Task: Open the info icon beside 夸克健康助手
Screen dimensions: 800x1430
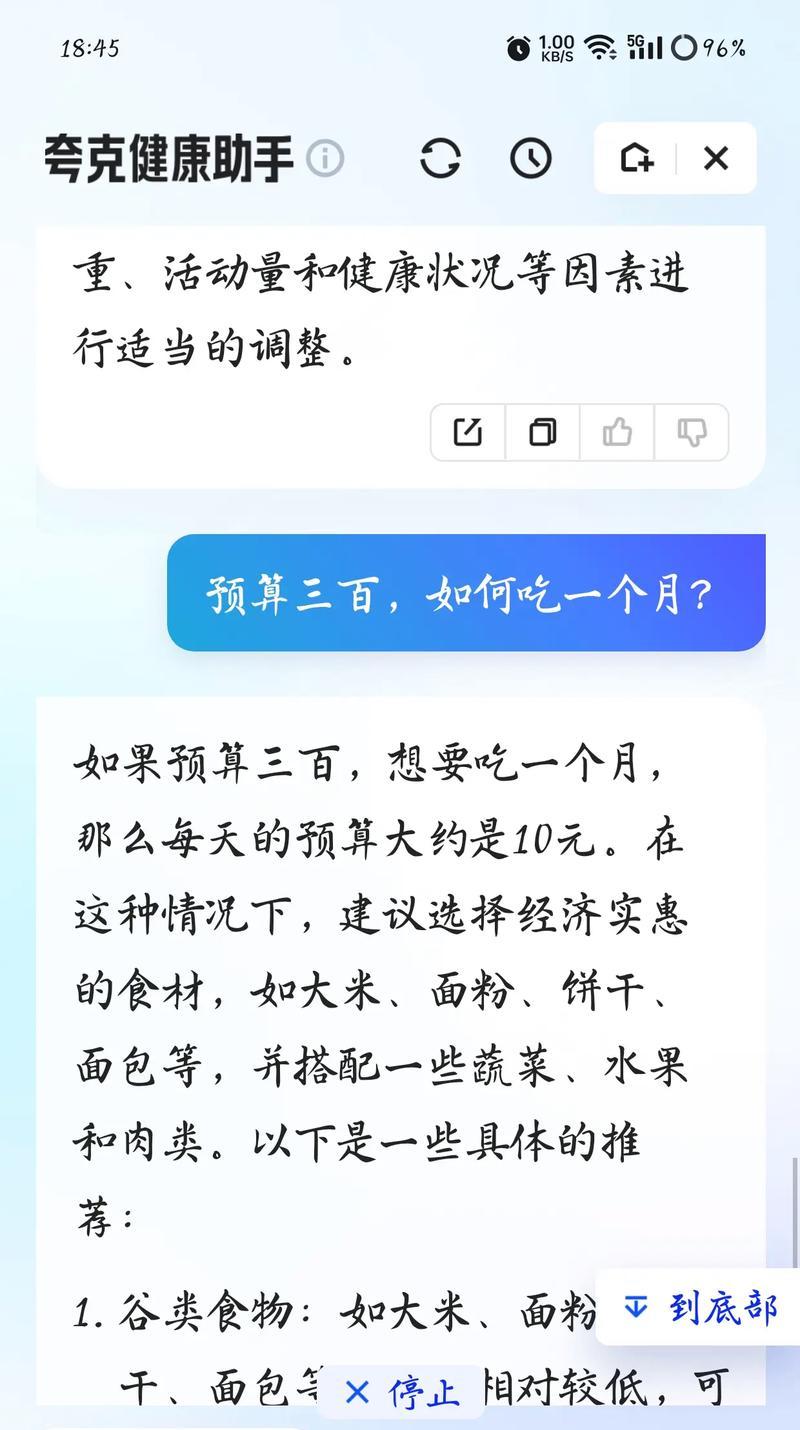Action: click(x=325, y=158)
